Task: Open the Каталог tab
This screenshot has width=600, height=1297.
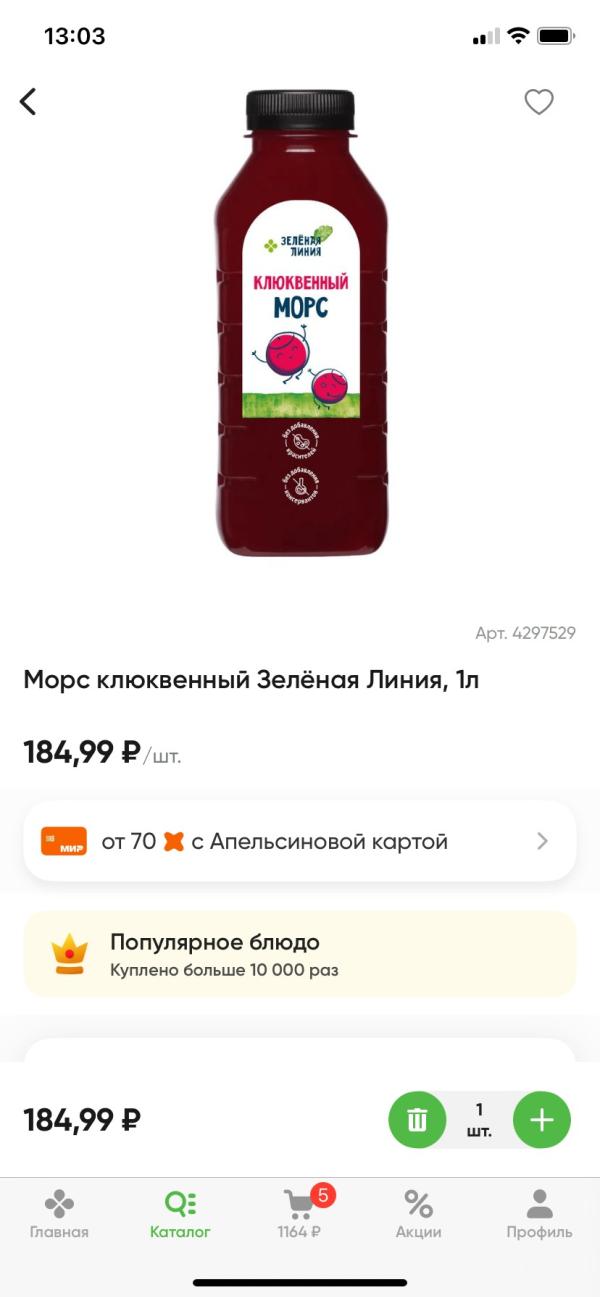Action: 180,1214
